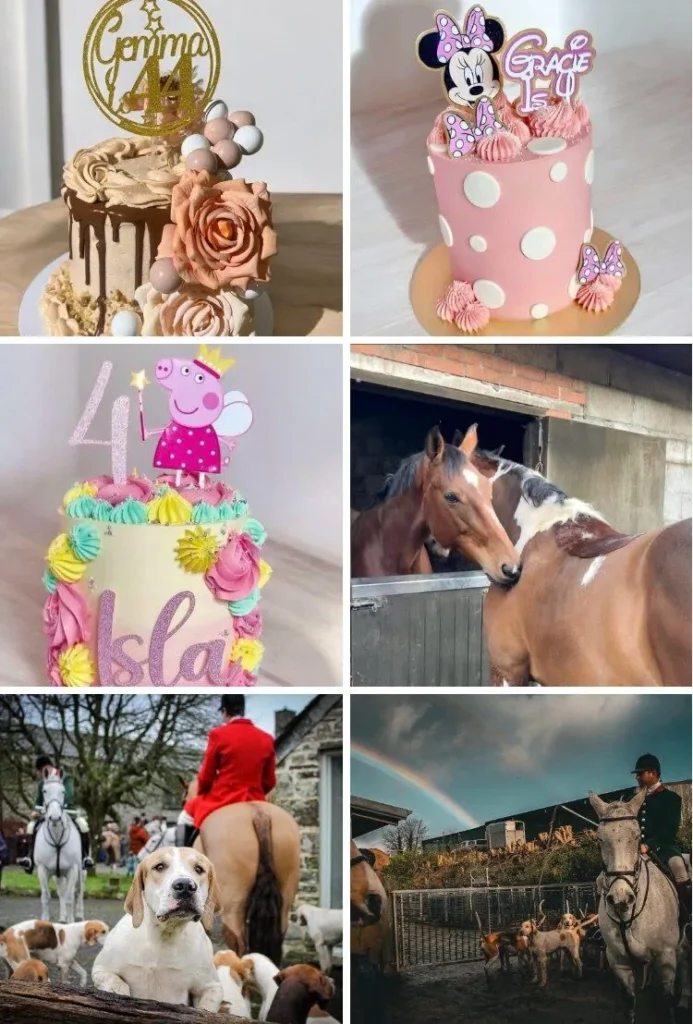View the pink Minnie Mouse cake photo
This screenshot has width=693, height=1024.
(x=521, y=168)
